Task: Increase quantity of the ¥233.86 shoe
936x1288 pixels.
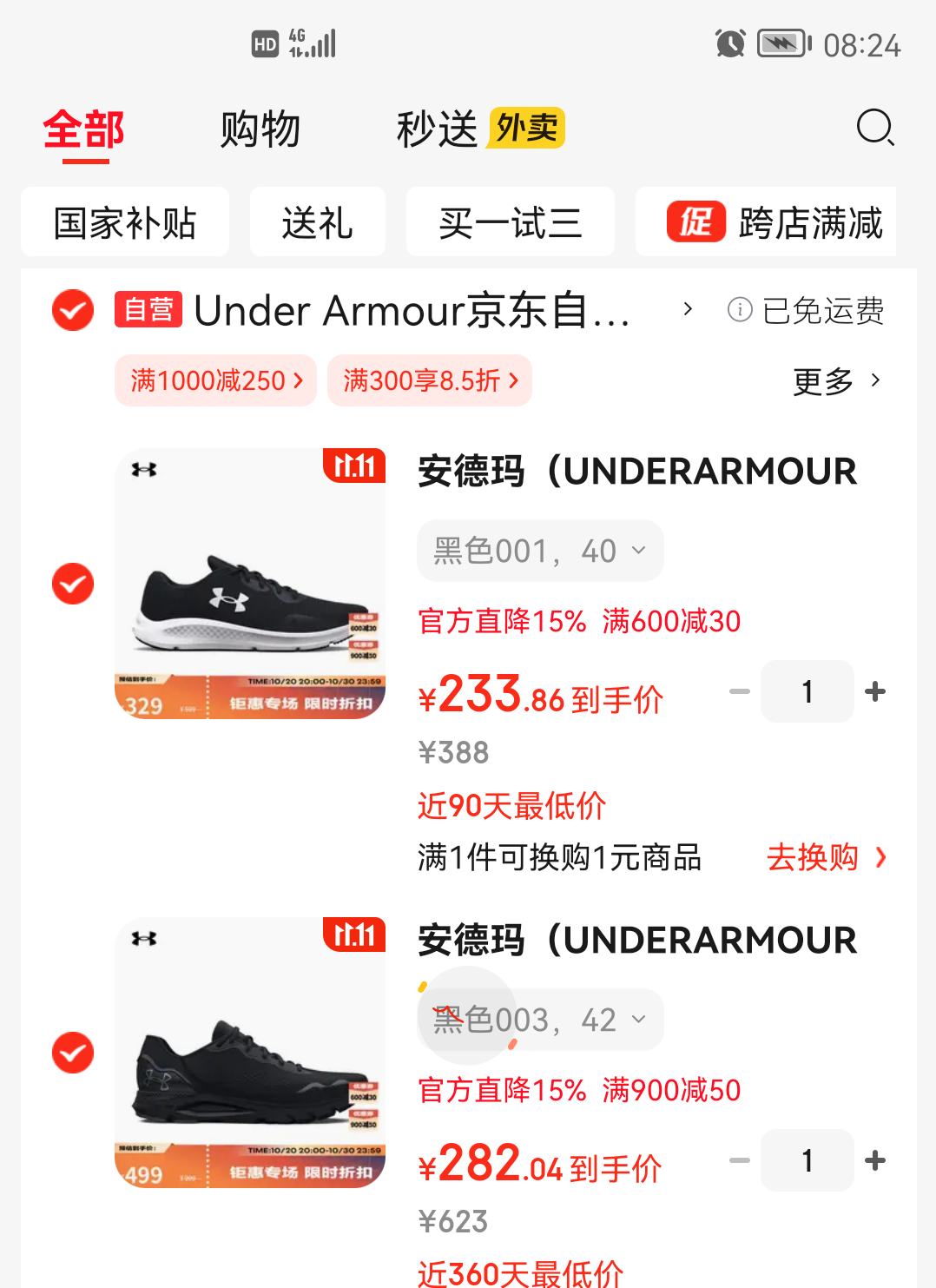Action: (x=875, y=691)
